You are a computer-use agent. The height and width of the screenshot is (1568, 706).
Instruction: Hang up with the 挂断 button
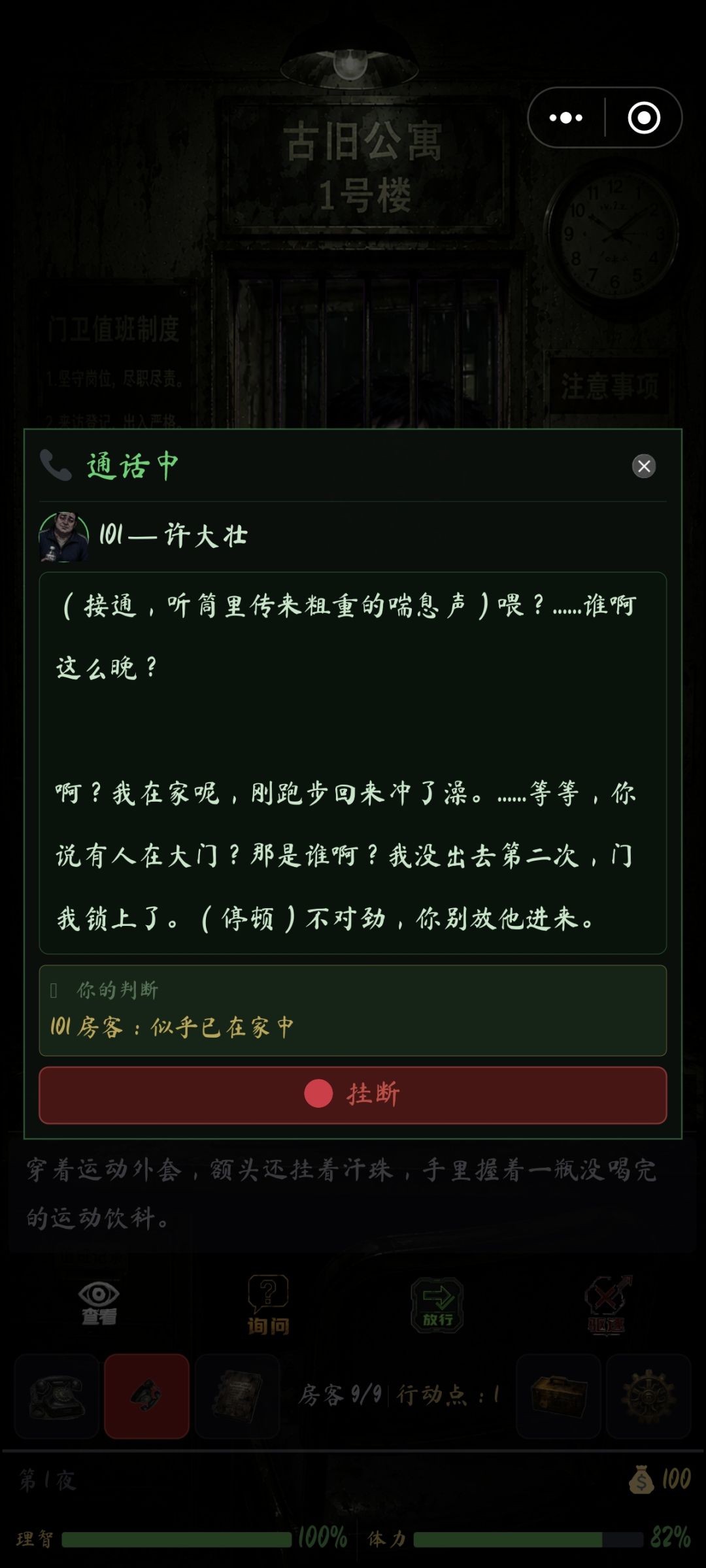353,1095
